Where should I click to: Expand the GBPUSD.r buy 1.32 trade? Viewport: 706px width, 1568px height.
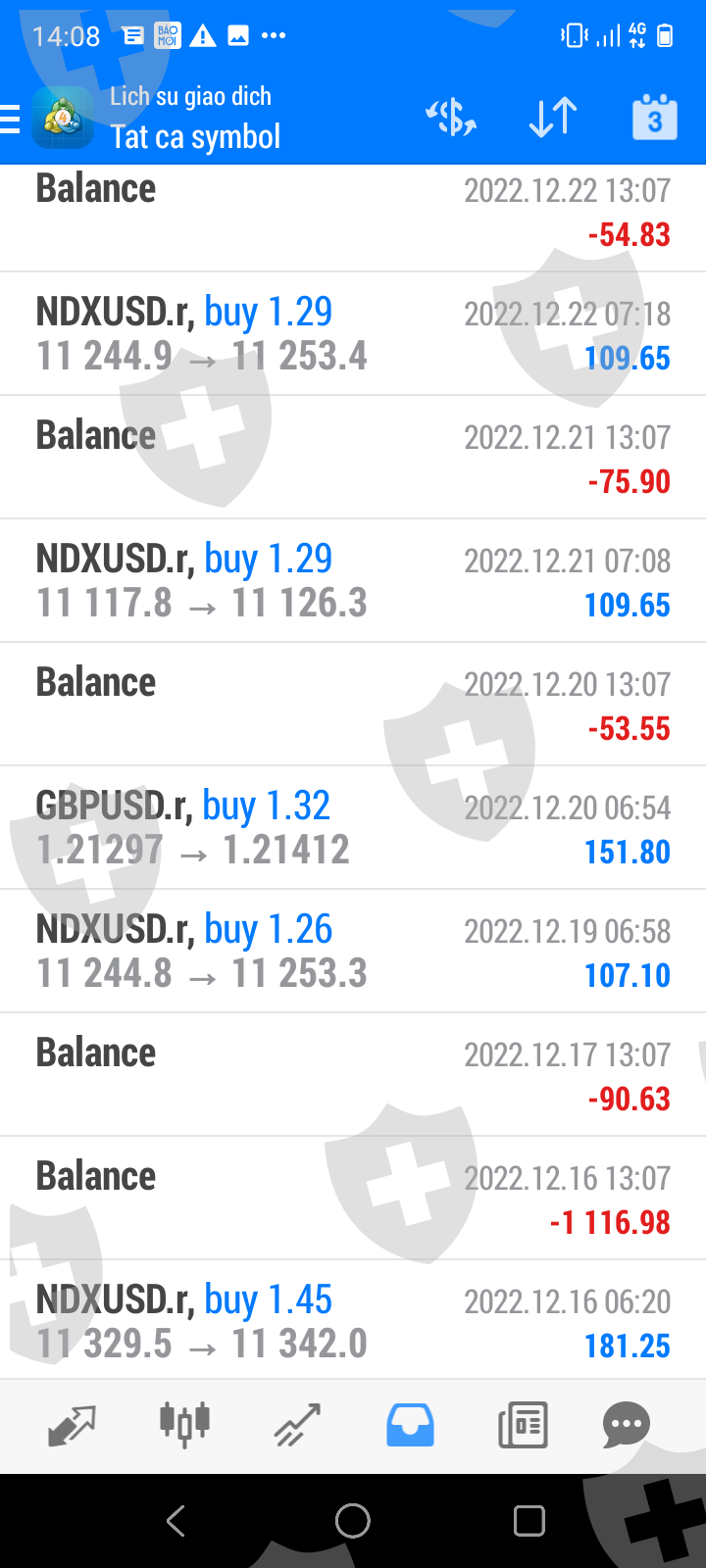coord(353,828)
